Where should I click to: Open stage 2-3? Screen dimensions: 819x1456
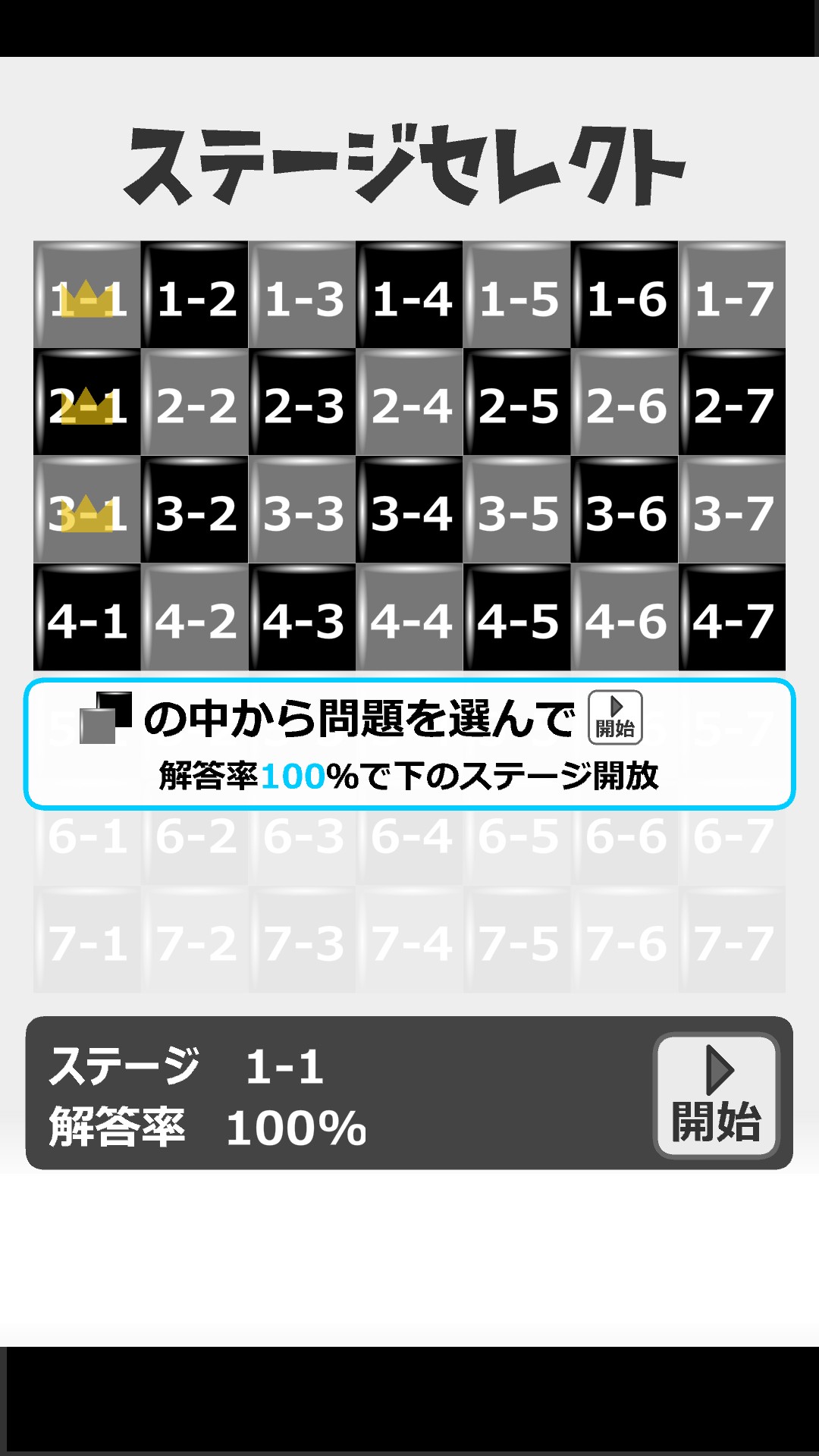[x=303, y=403]
